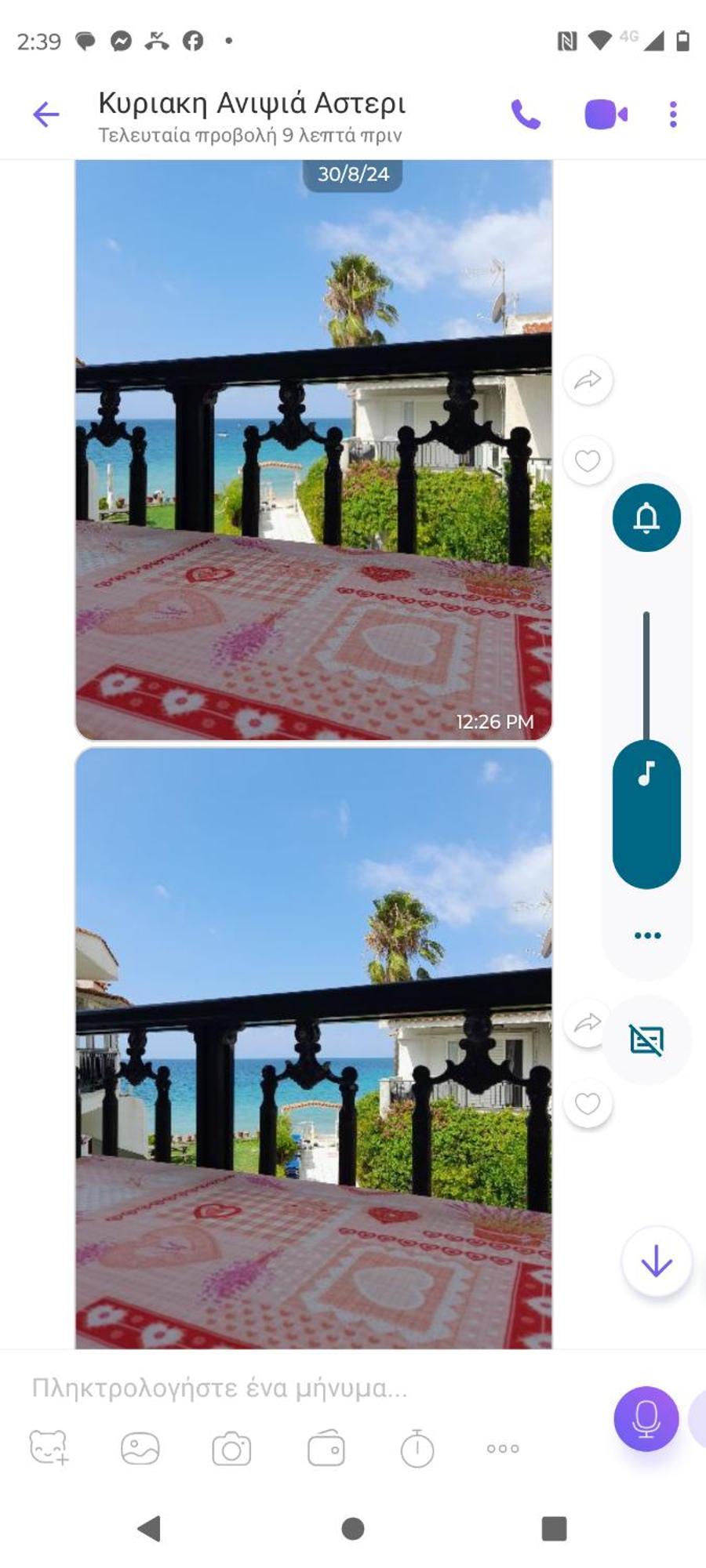The image size is (706, 1568).
Task: Start a voice call with Κυριακη
Action: (x=526, y=114)
